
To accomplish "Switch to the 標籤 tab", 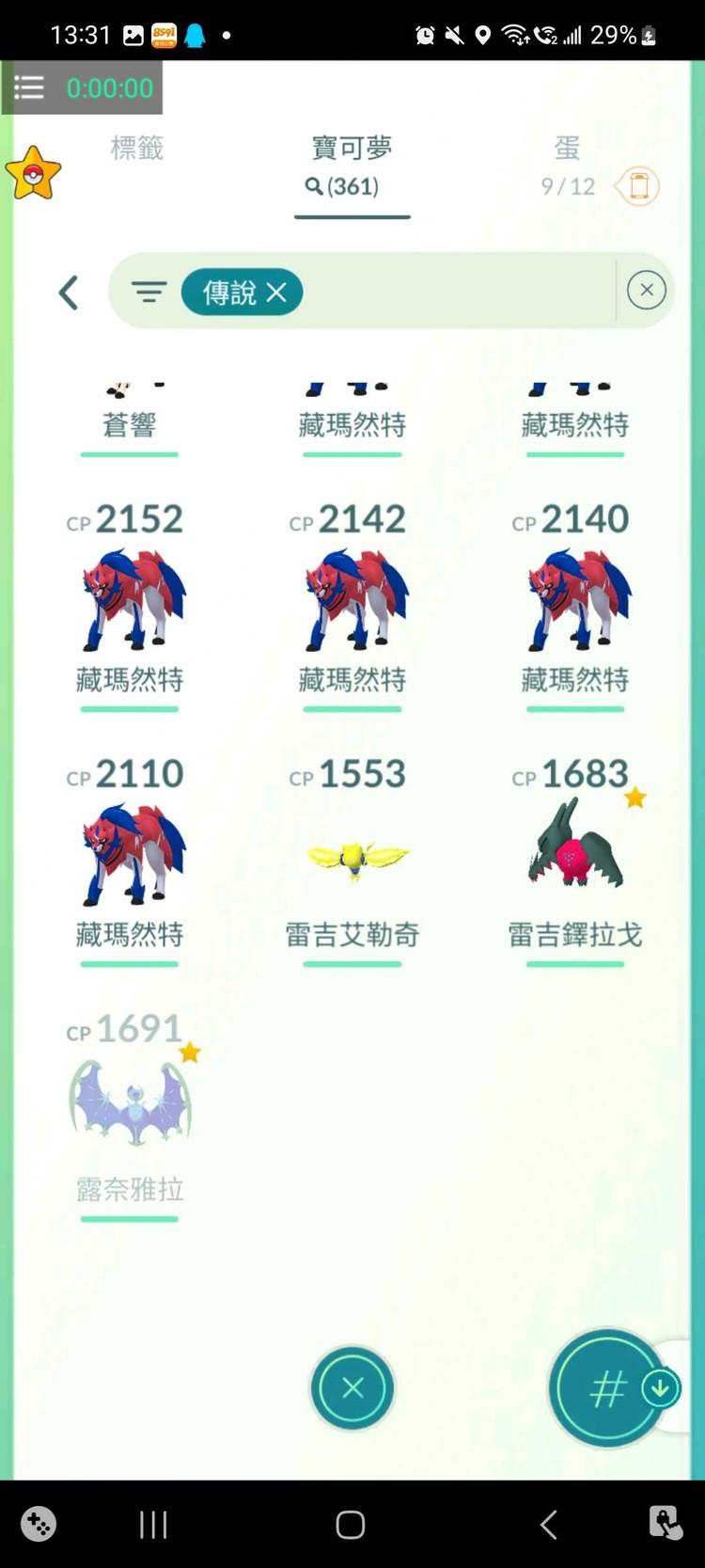I will tap(137, 148).
